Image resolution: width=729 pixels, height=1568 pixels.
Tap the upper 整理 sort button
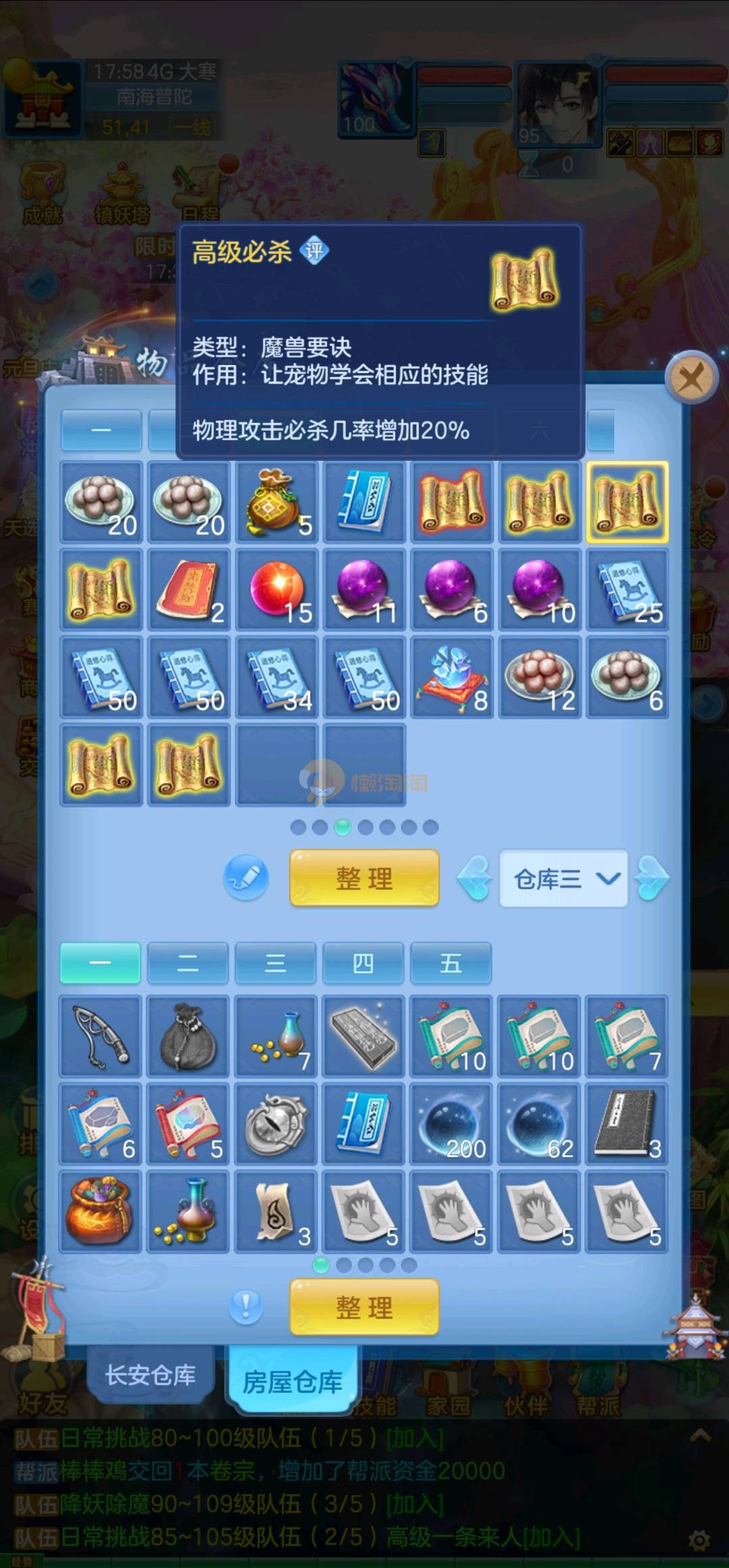click(x=364, y=878)
